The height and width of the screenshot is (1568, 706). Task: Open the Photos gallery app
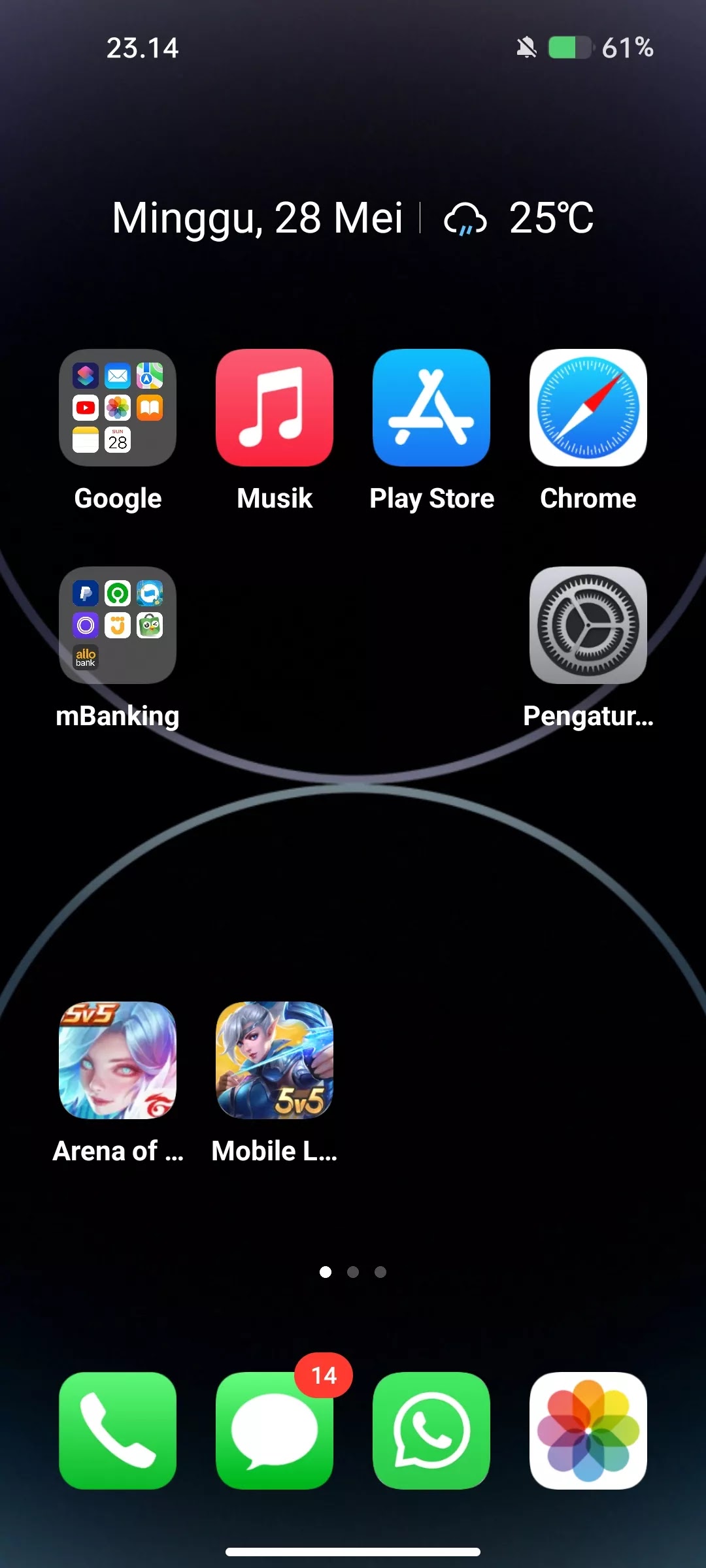click(x=588, y=1431)
